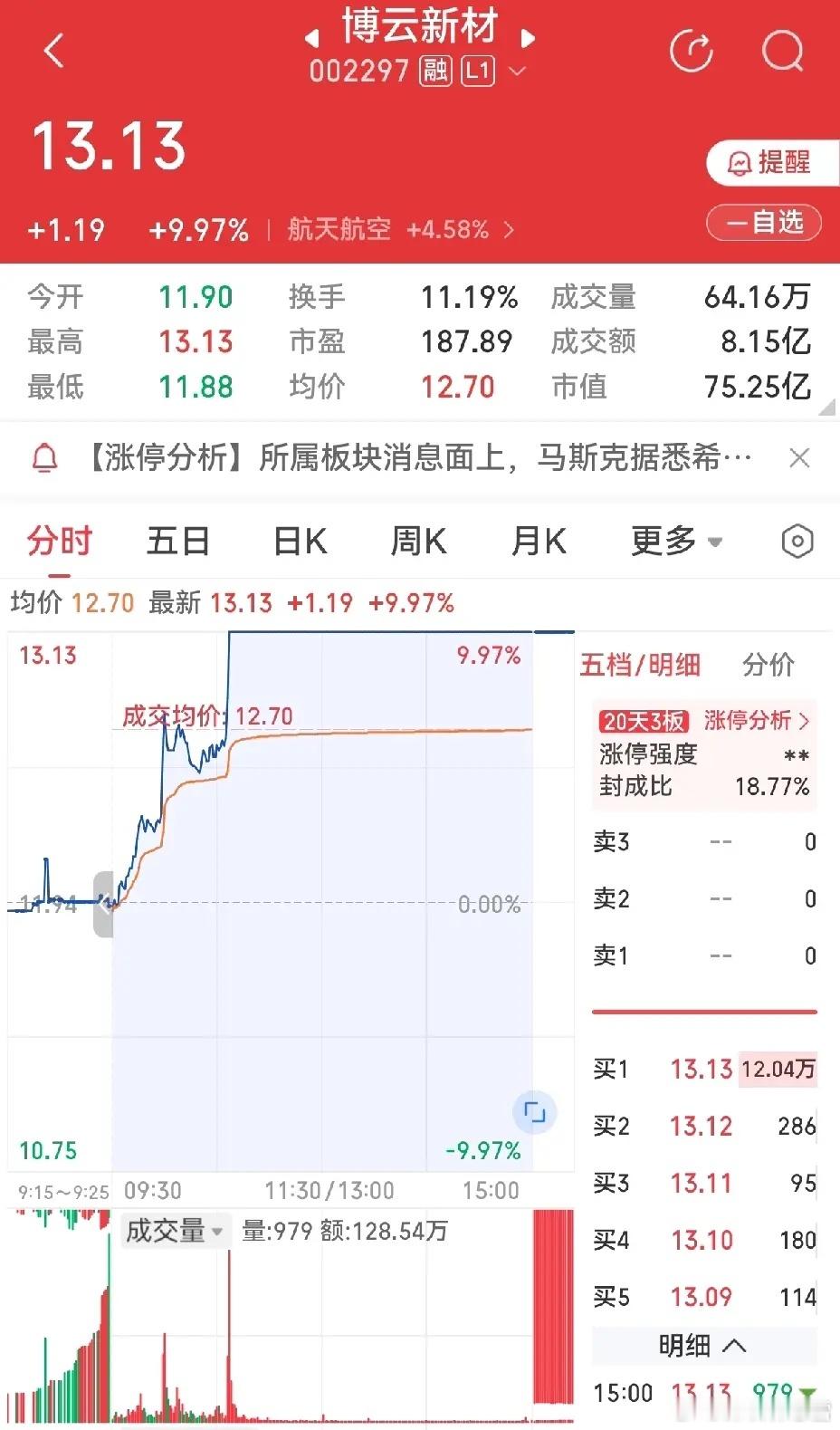The width and height of the screenshot is (840, 1430).
Task: Expand the 更多 chart options dropdown
Action: tap(676, 542)
